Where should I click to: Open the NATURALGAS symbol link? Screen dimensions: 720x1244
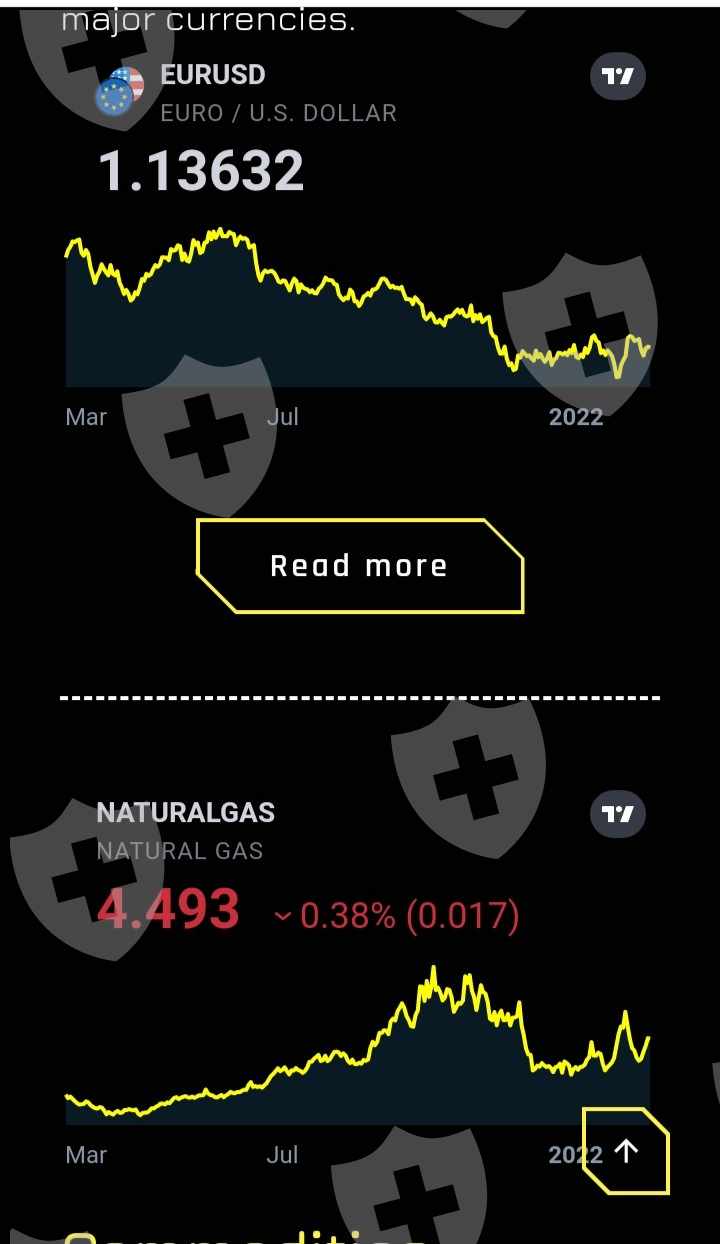point(185,812)
